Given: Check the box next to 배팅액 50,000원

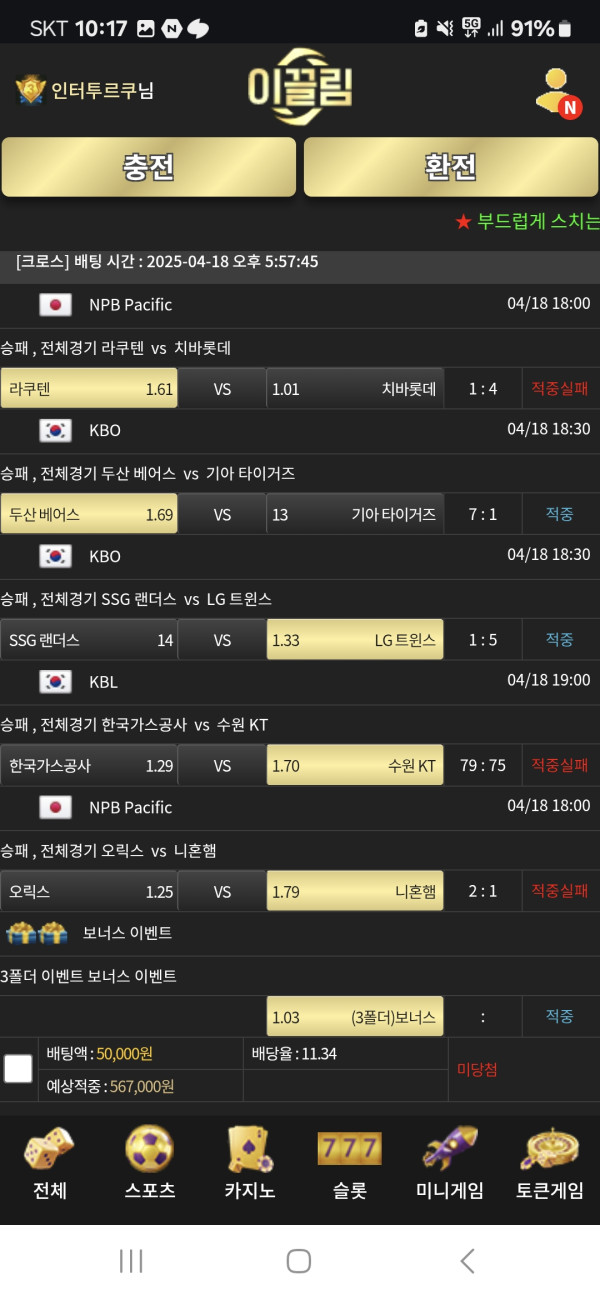Looking at the screenshot, I should point(18,1069).
